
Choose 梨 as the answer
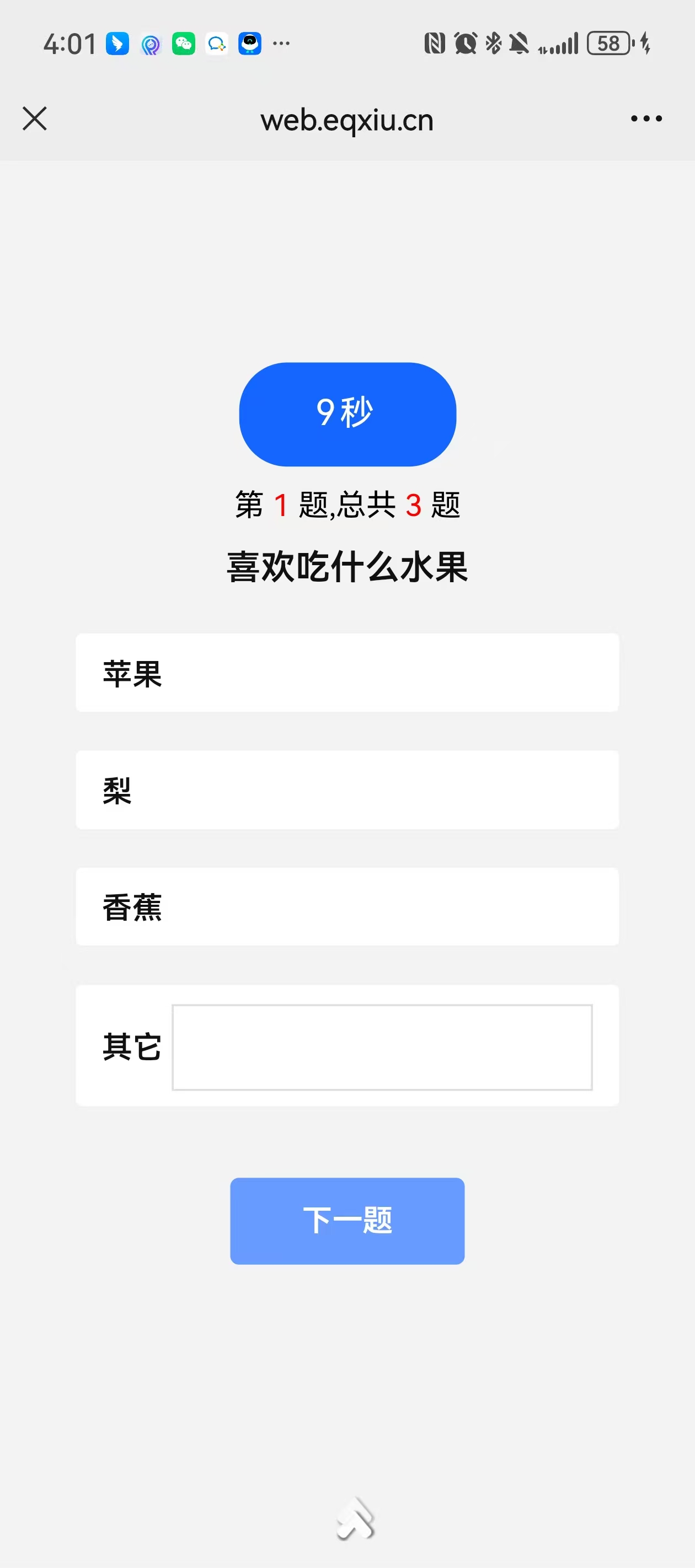347,790
